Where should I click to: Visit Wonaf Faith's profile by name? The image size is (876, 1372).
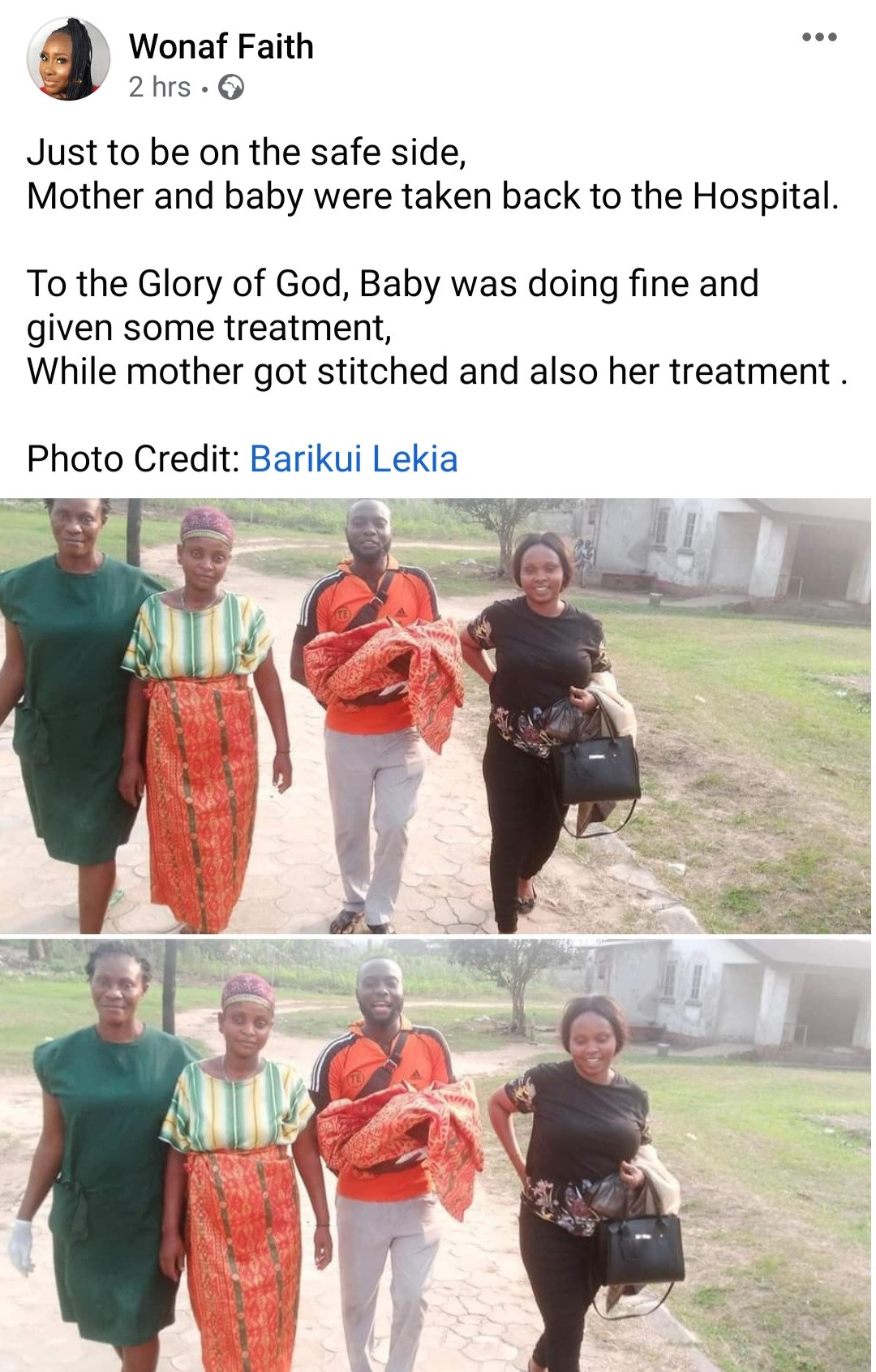tap(221, 46)
